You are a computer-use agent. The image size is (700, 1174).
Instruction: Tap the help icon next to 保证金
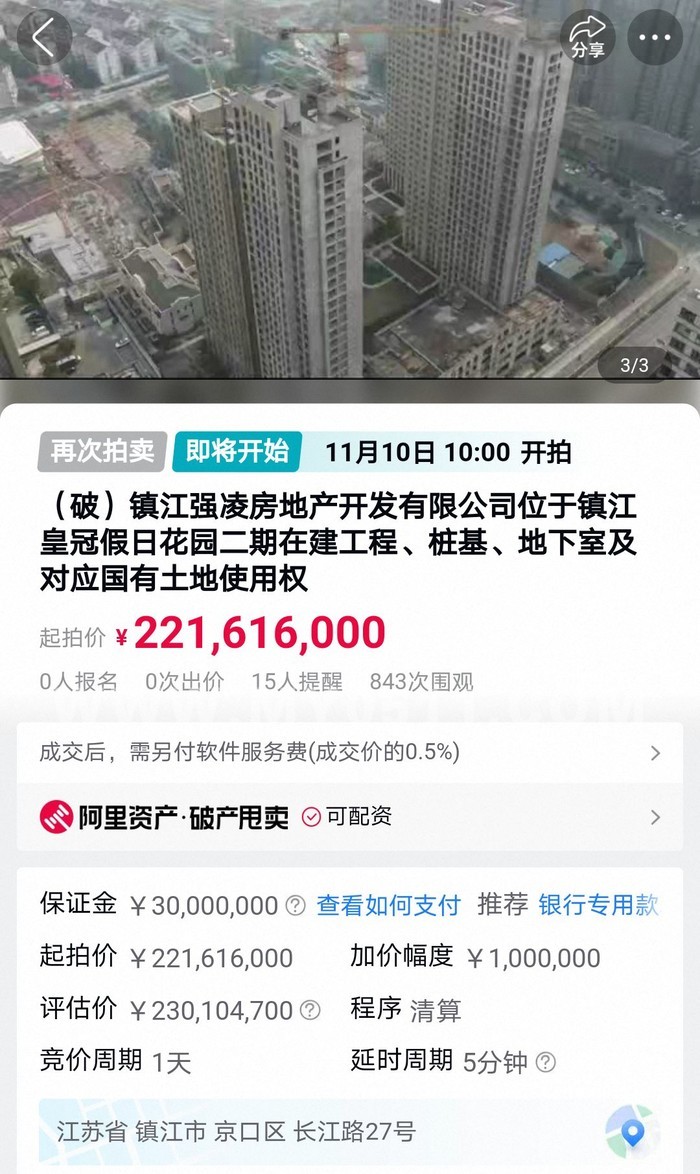click(295, 906)
